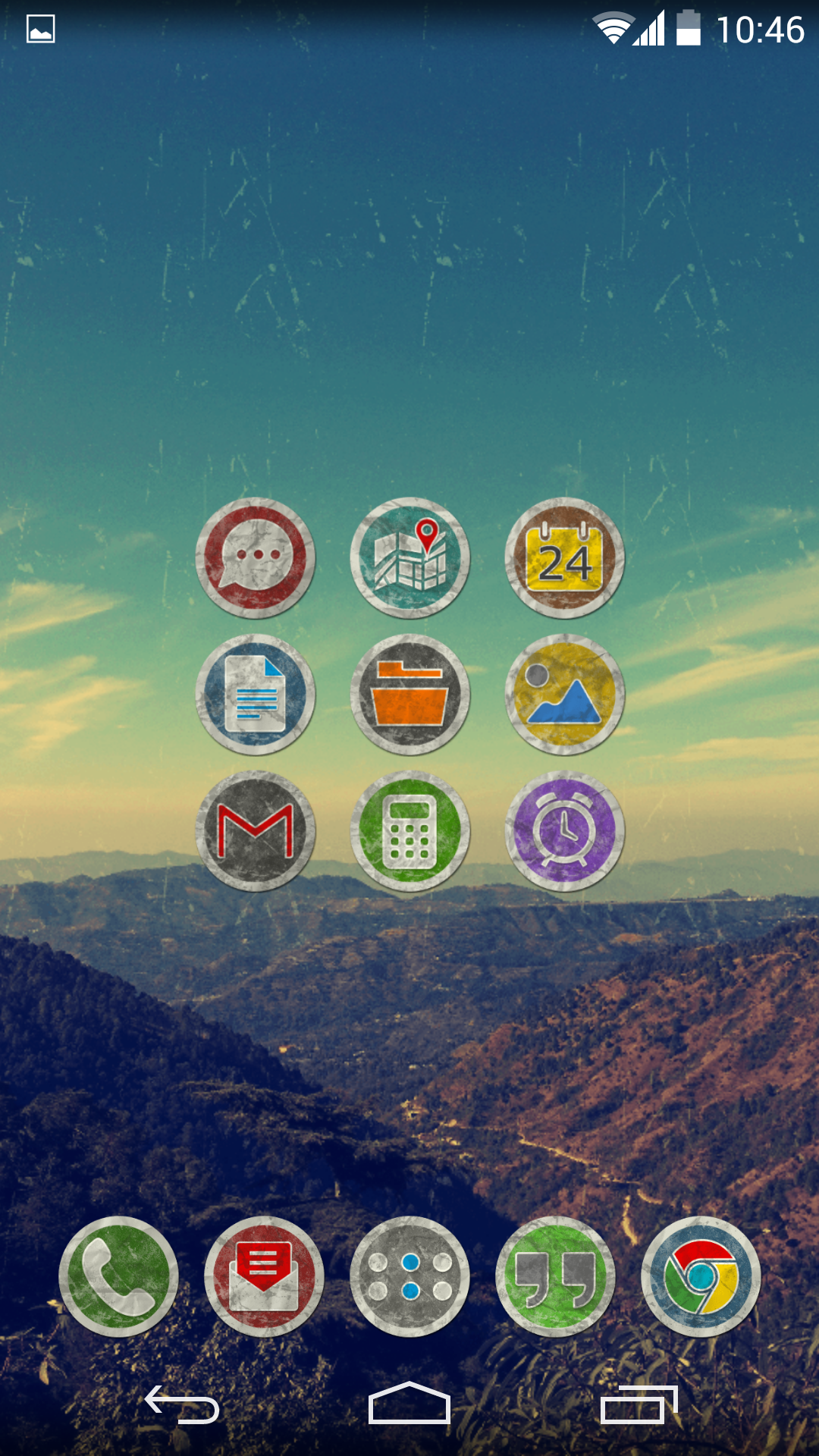Open the Chrome browser

coord(701,1276)
